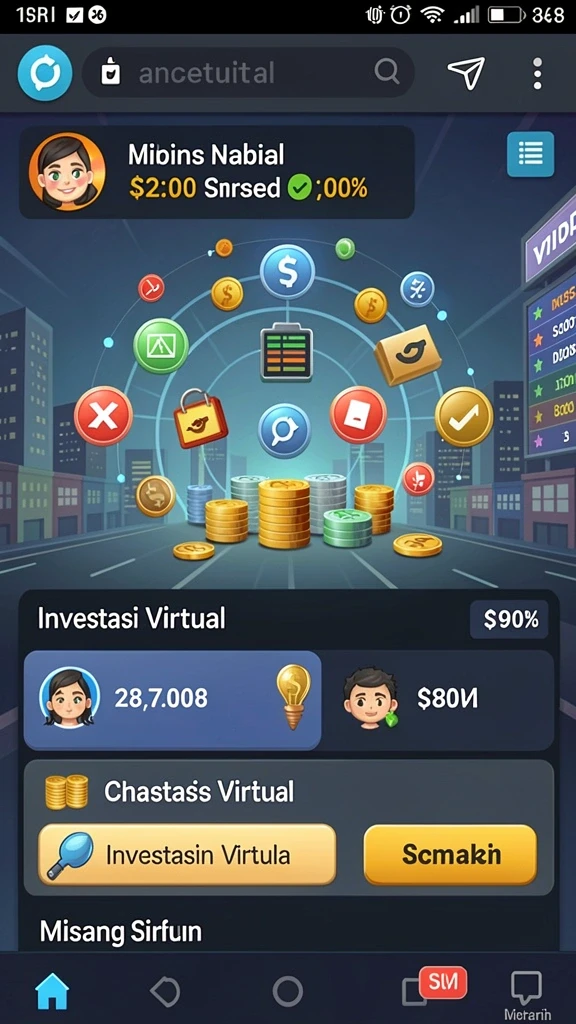This screenshot has height=1024, width=576.
Task: Select the $80N player card
Action: click(439, 699)
